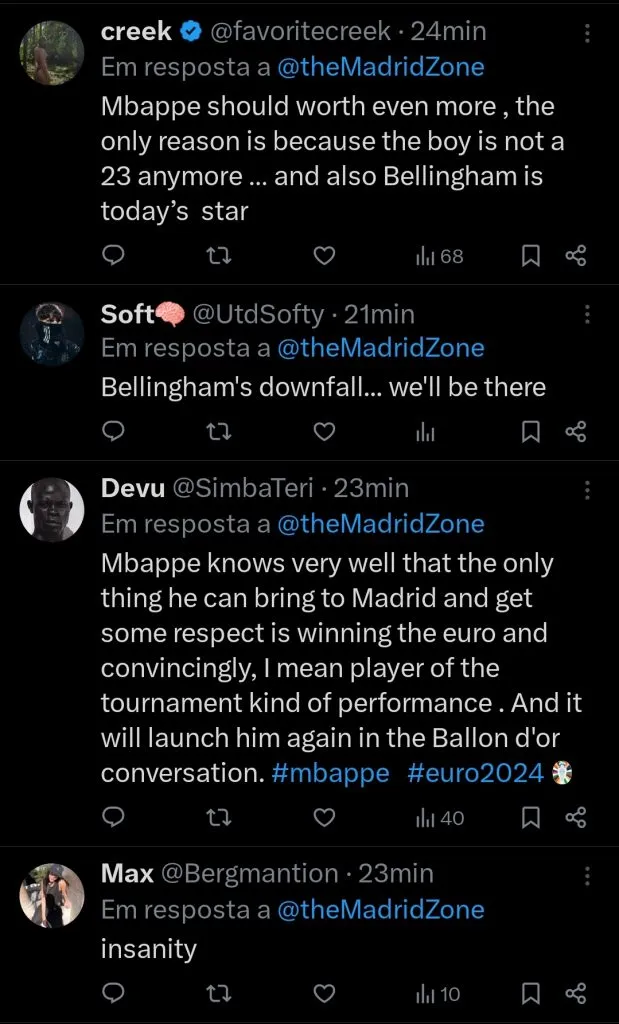
Task: Reply to Max's "insanity" tweet
Action: pos(114,994)
